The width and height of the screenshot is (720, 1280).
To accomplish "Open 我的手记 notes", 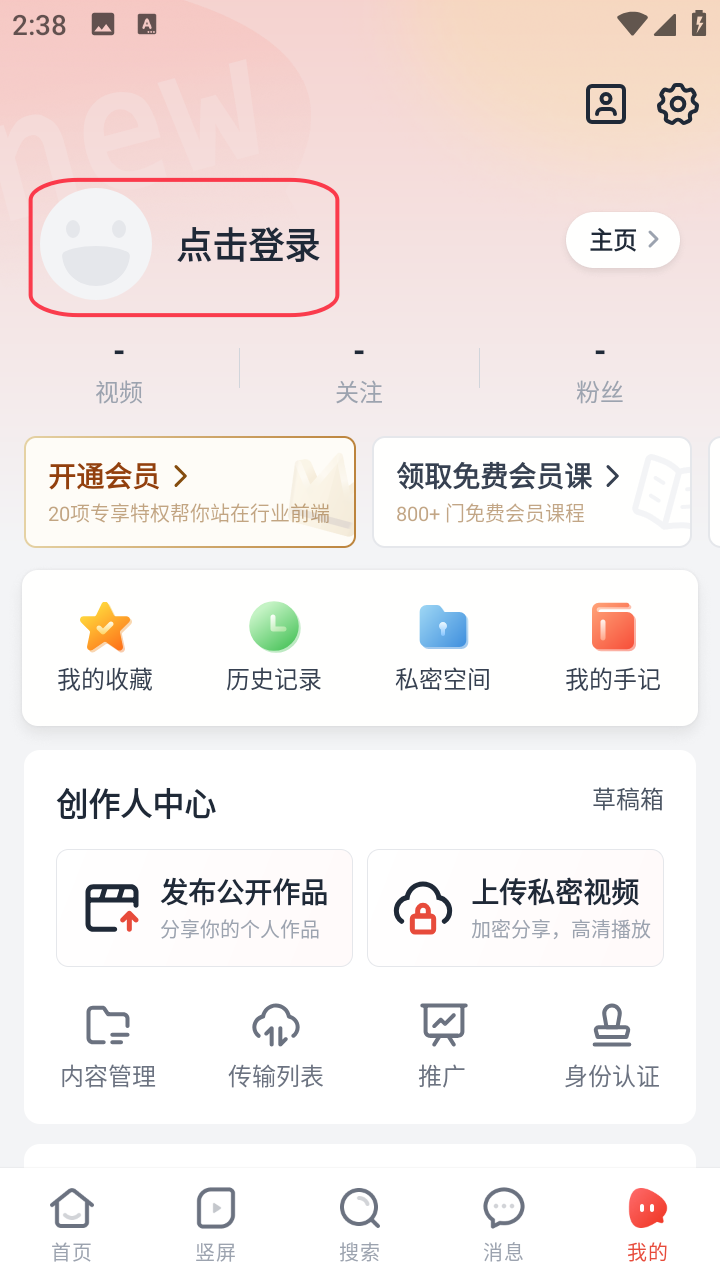I will [x=613, y=648].
